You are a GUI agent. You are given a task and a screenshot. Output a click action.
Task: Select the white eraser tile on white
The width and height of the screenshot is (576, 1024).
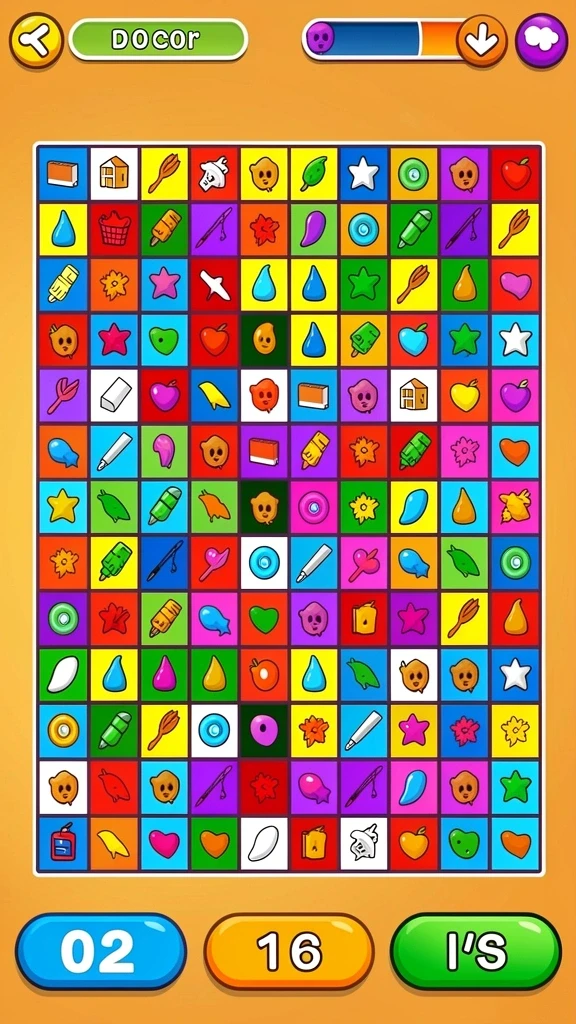(114, 396)
